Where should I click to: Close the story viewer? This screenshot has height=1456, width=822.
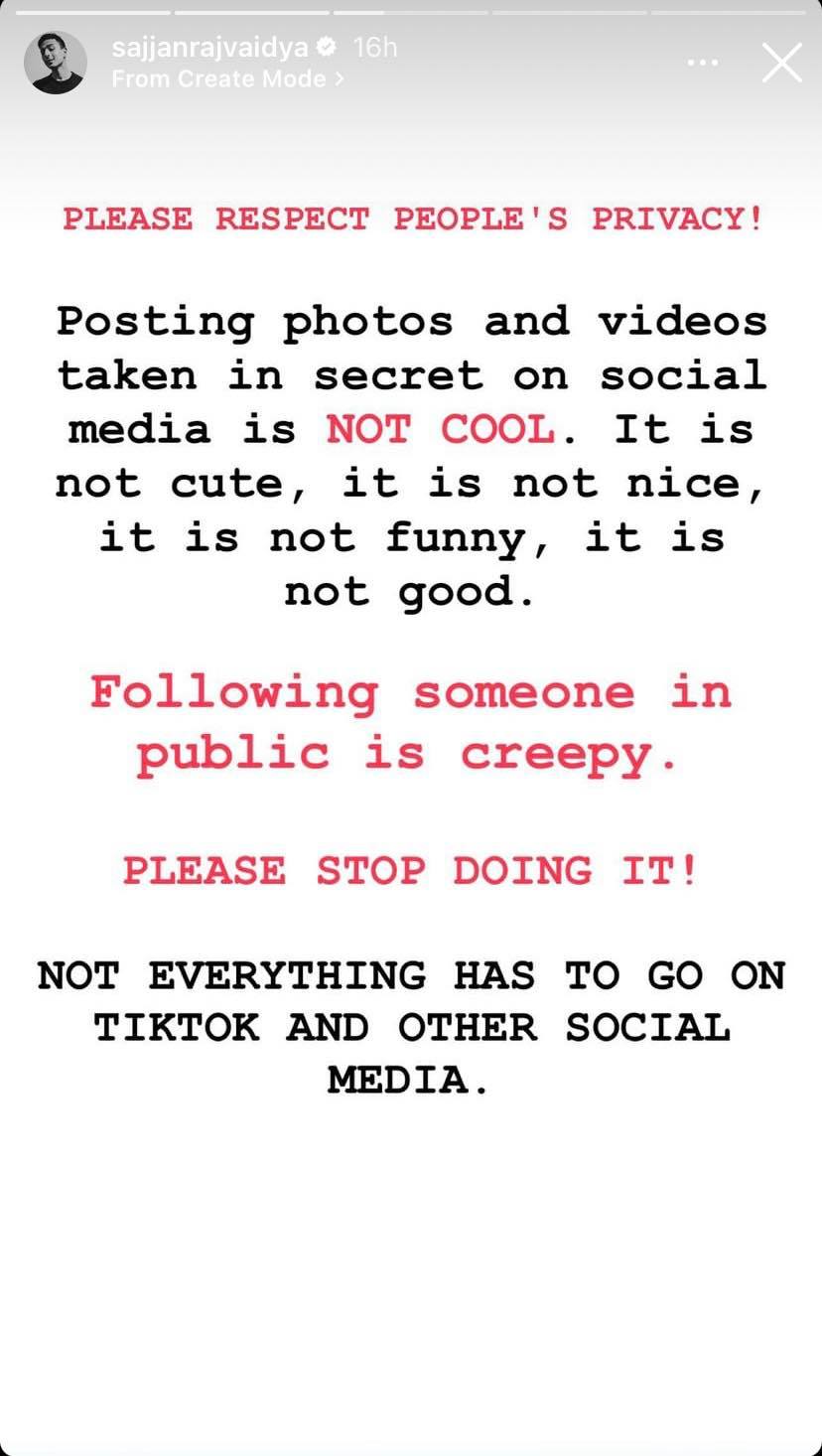point(781,63)
